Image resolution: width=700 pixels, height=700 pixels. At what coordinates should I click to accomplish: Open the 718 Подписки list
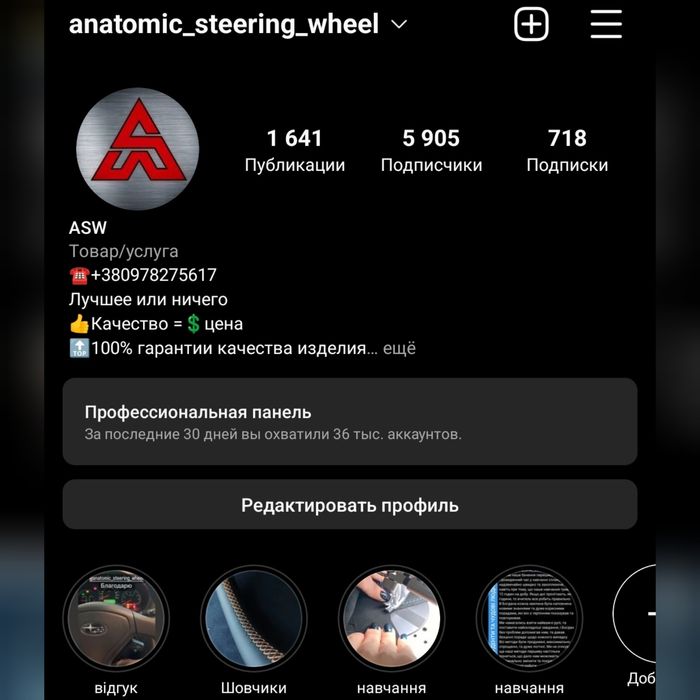coord(567,150)
